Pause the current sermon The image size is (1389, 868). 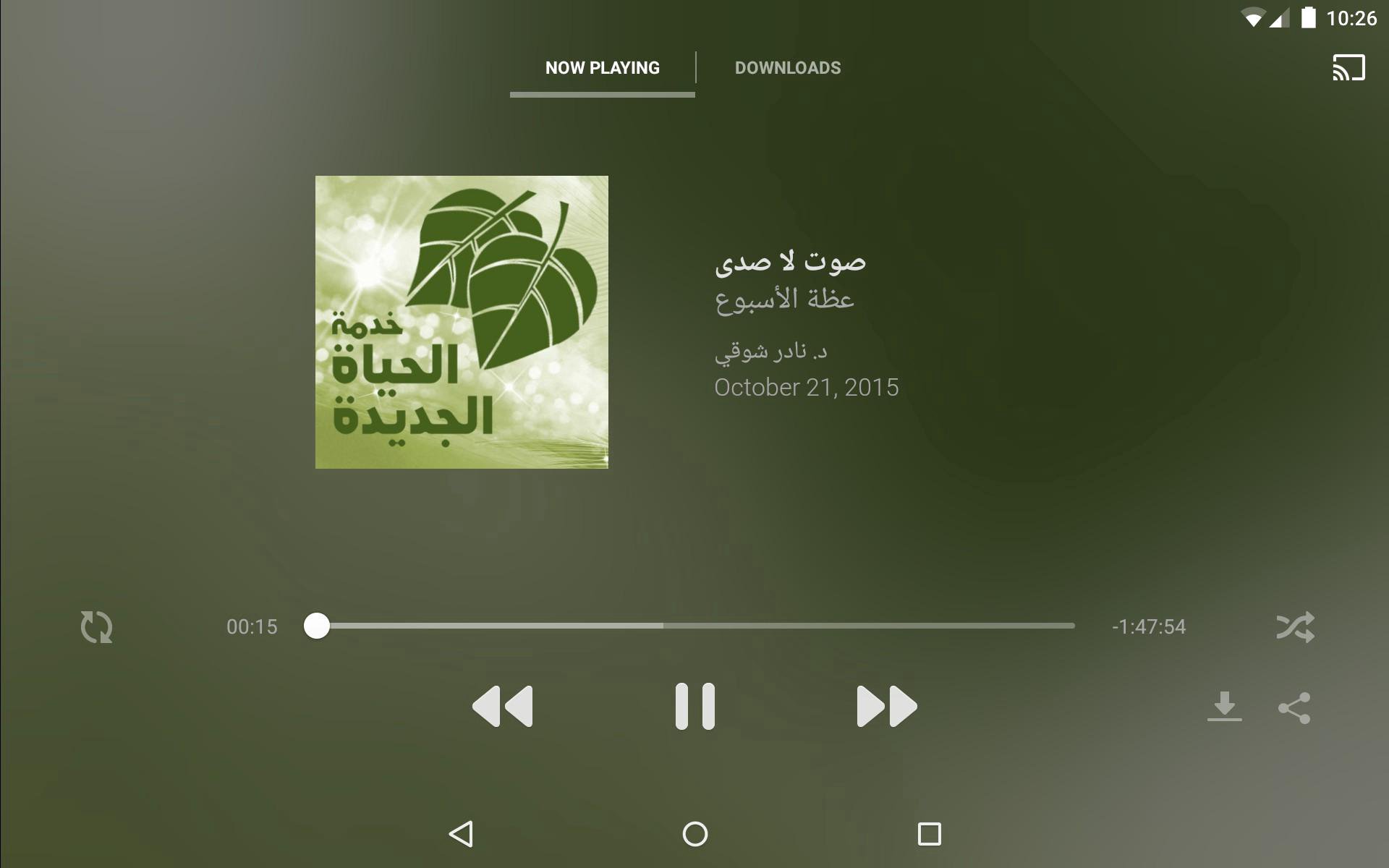[694, 706]
